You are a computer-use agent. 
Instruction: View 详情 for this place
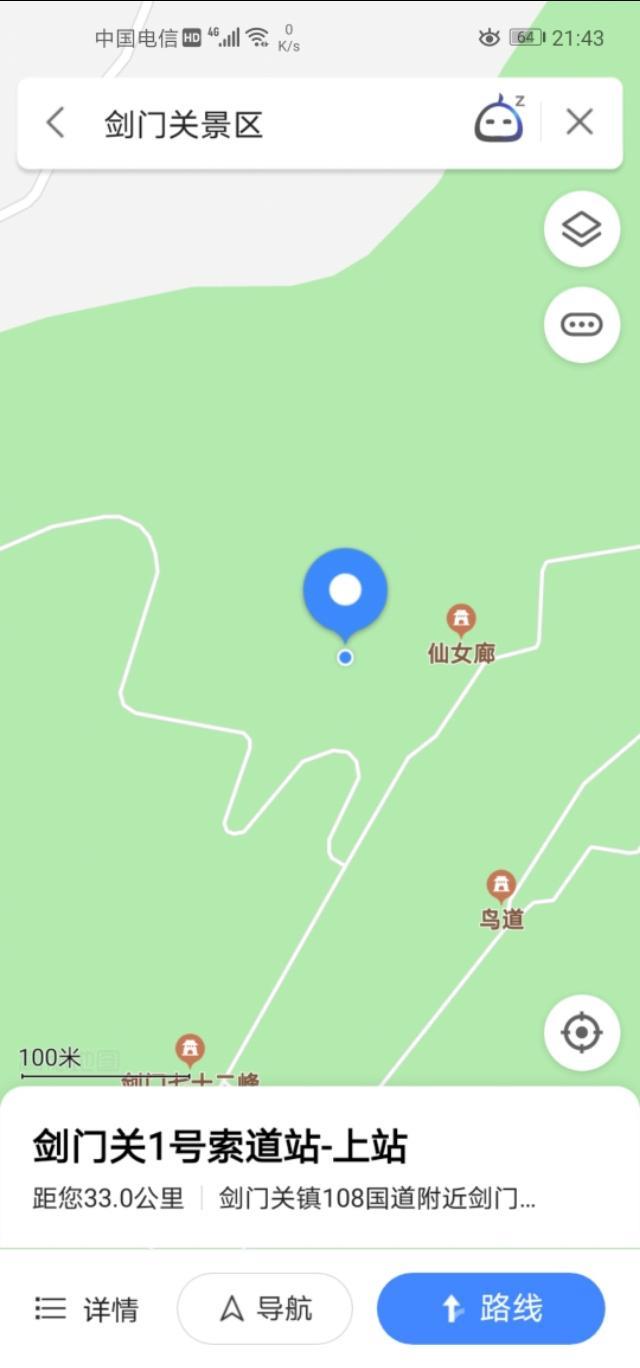(x=87, y=1309)
